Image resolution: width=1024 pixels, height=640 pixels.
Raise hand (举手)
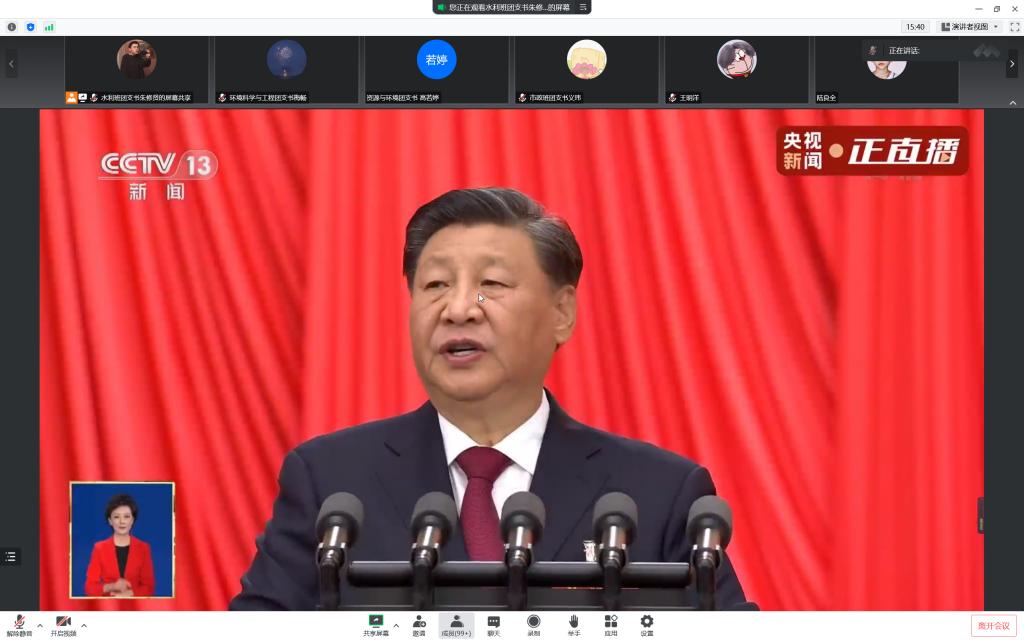pyautogui.click(x=573, y=625)
